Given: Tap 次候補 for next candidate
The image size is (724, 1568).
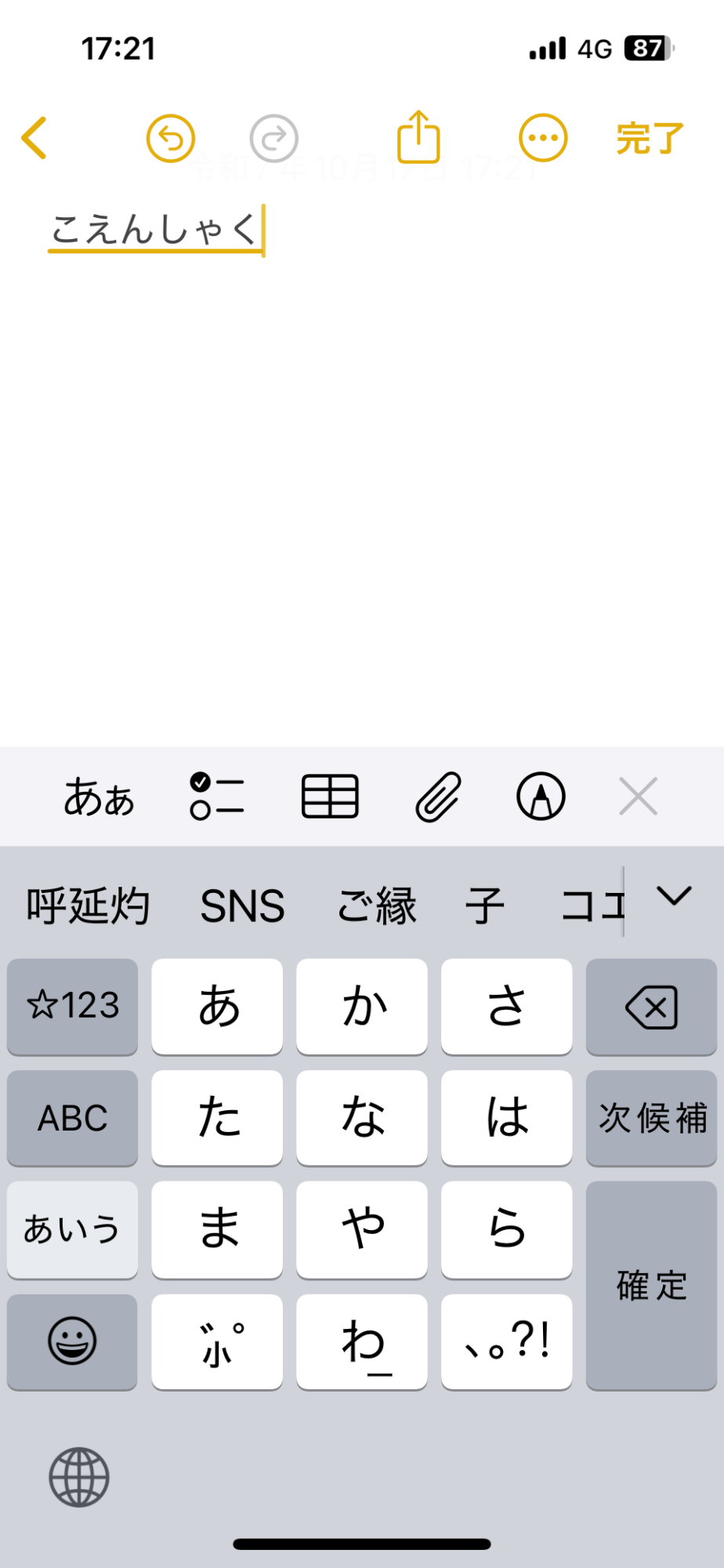Looking at the screenshot, I should pyautogui.click(x=651, y=1118).
